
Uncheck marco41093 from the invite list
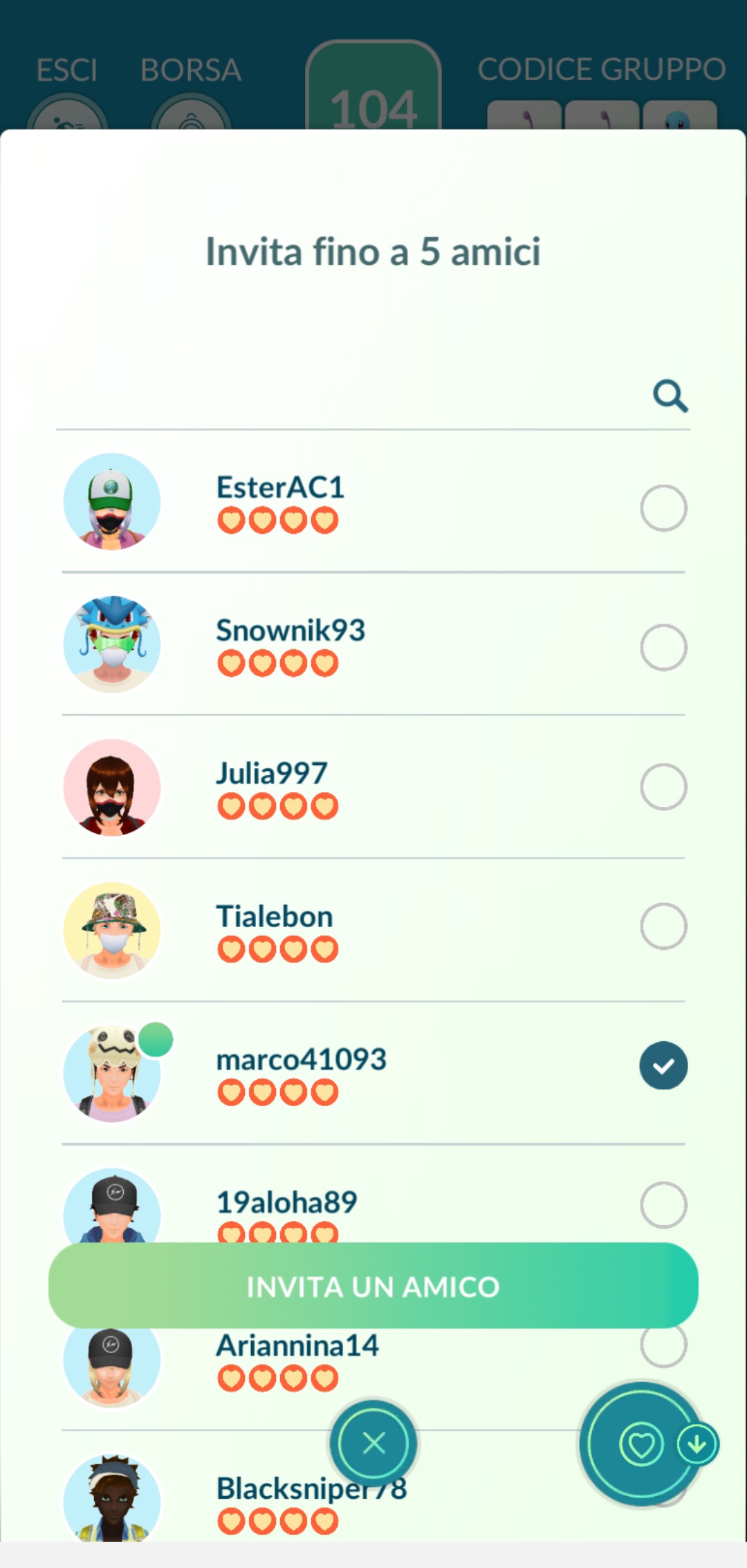663,1065
